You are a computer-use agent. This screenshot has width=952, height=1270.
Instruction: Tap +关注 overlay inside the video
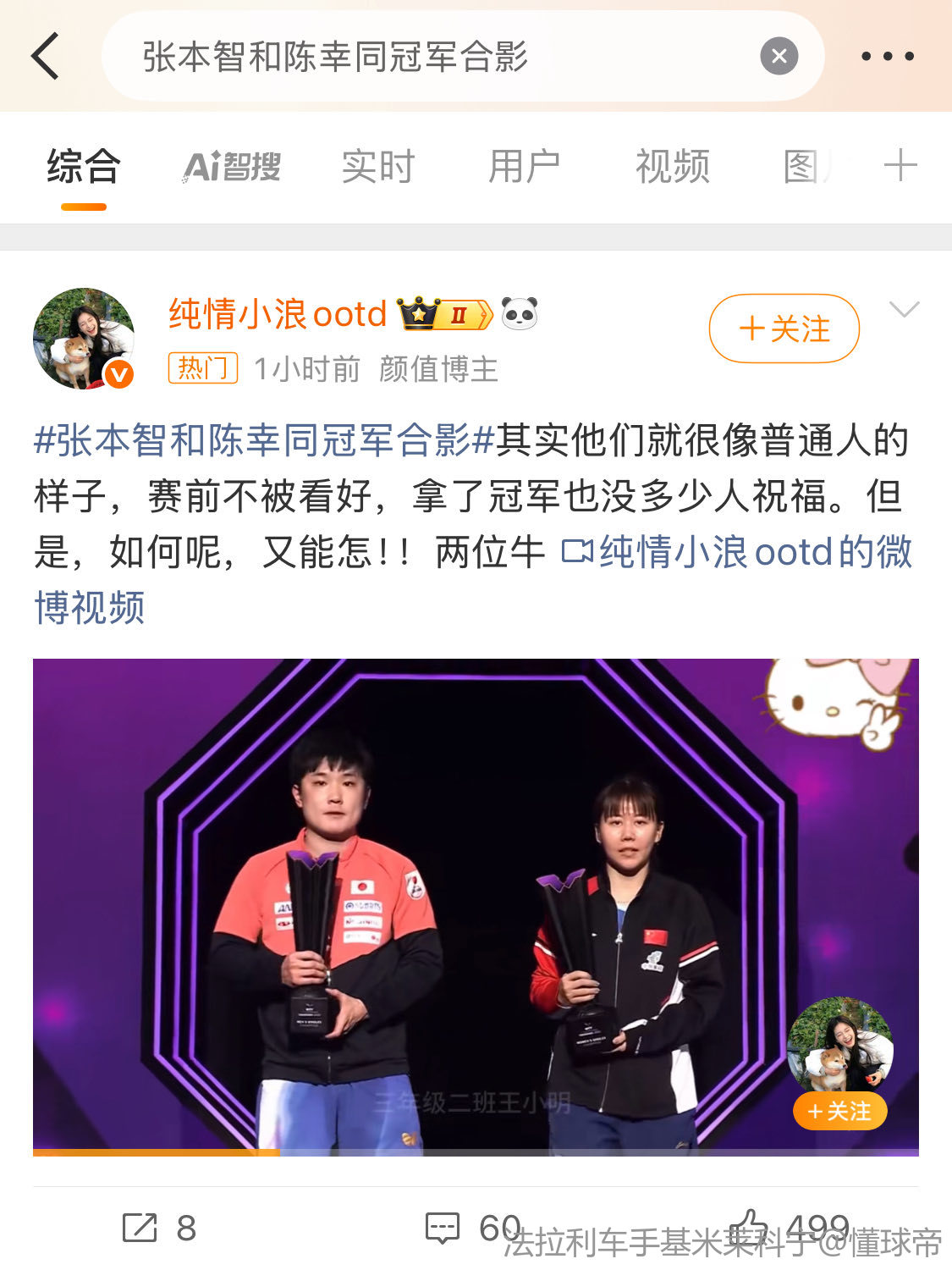coord(839,1111)
